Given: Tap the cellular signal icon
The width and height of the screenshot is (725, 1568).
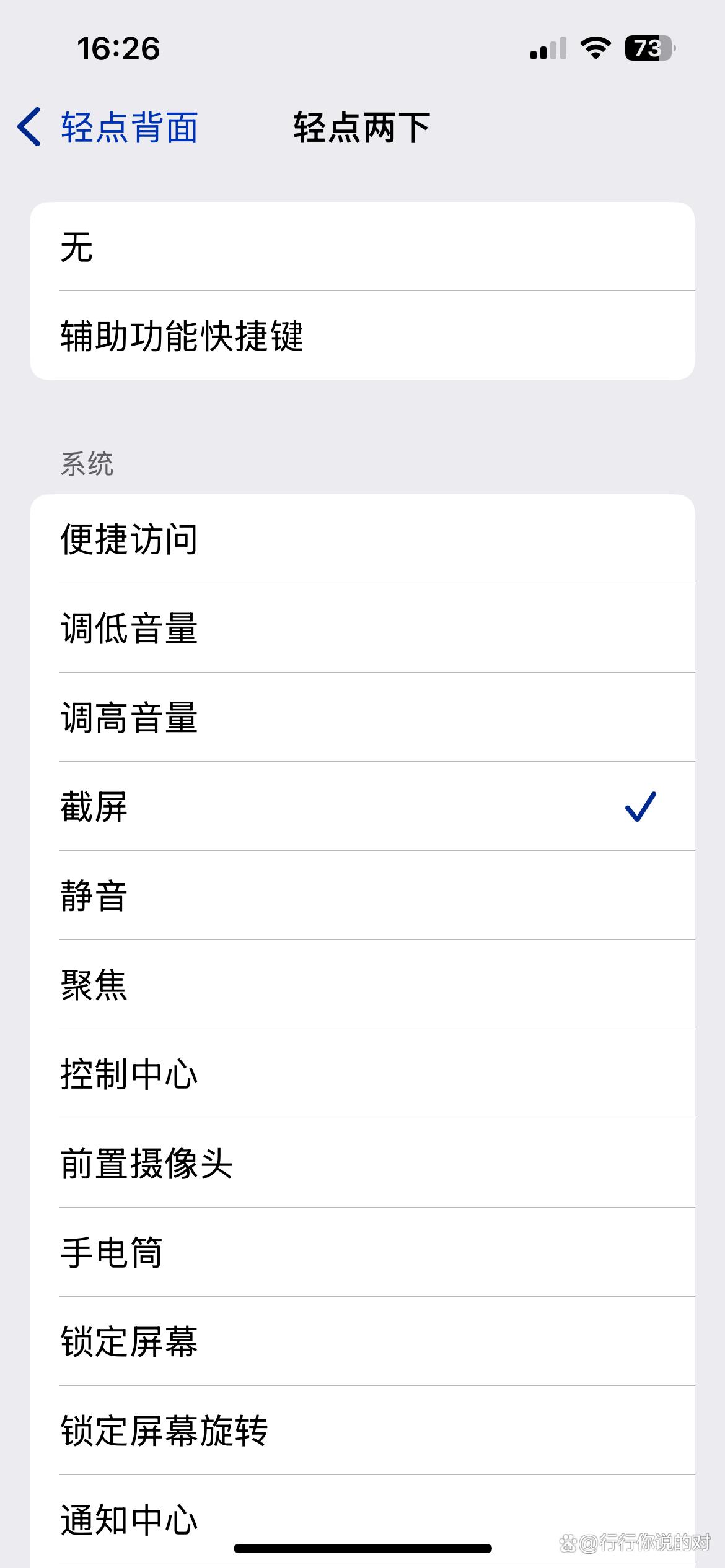Looking at the screenshot, I should [x=548, y=50].
